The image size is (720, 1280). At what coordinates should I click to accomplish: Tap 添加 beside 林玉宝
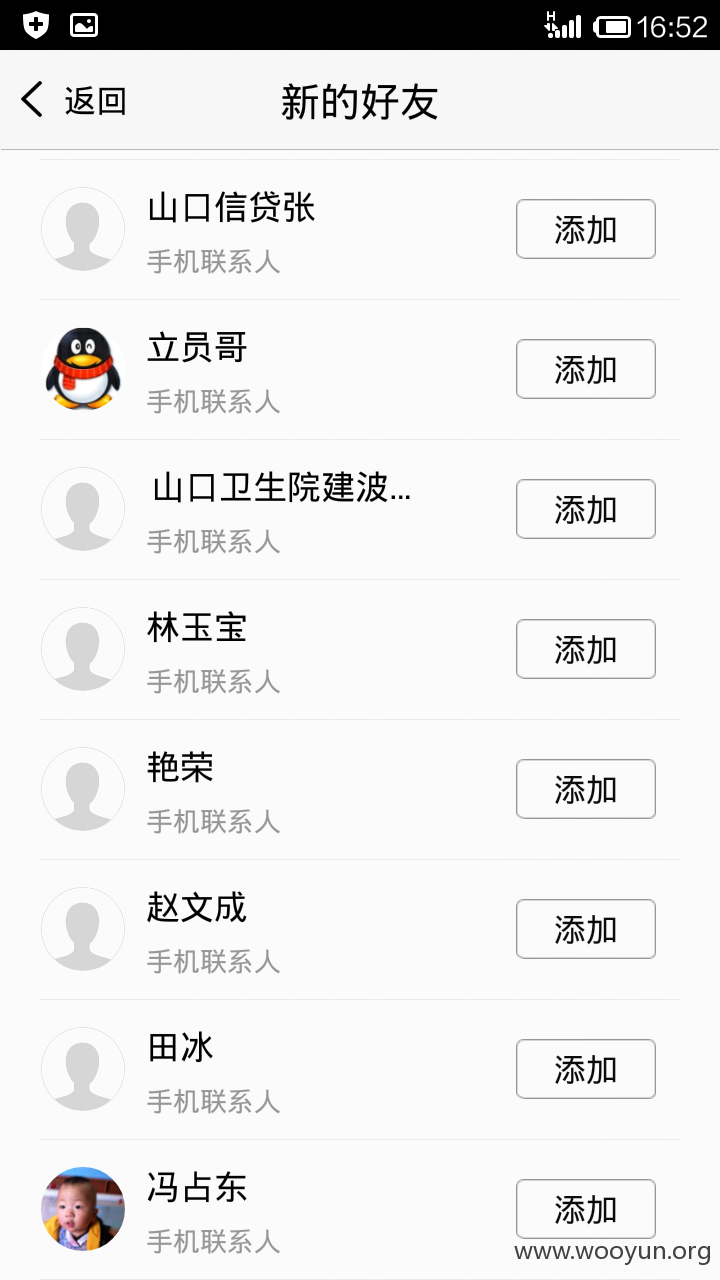586,649
